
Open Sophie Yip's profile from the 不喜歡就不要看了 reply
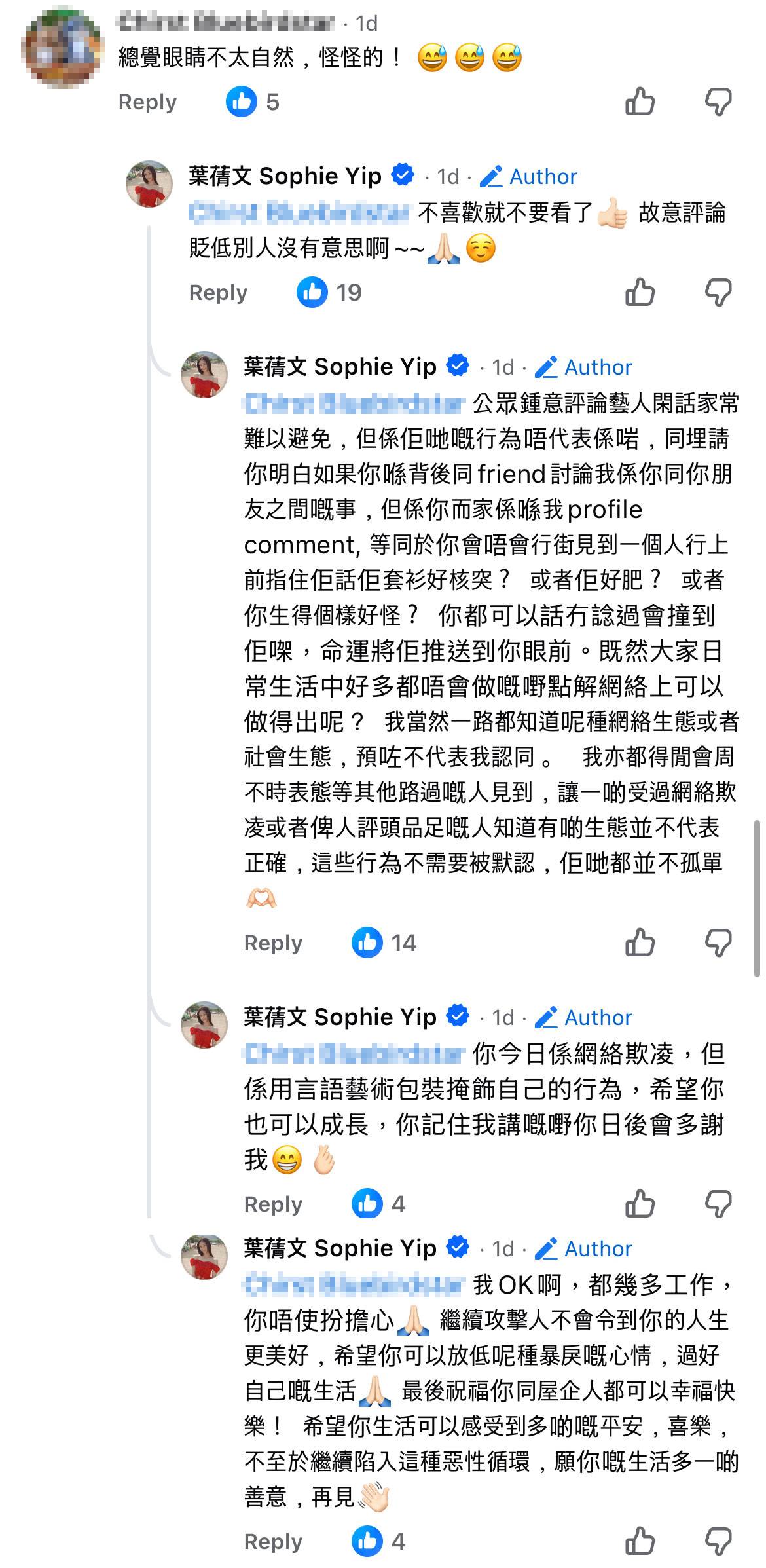[285, 176]
